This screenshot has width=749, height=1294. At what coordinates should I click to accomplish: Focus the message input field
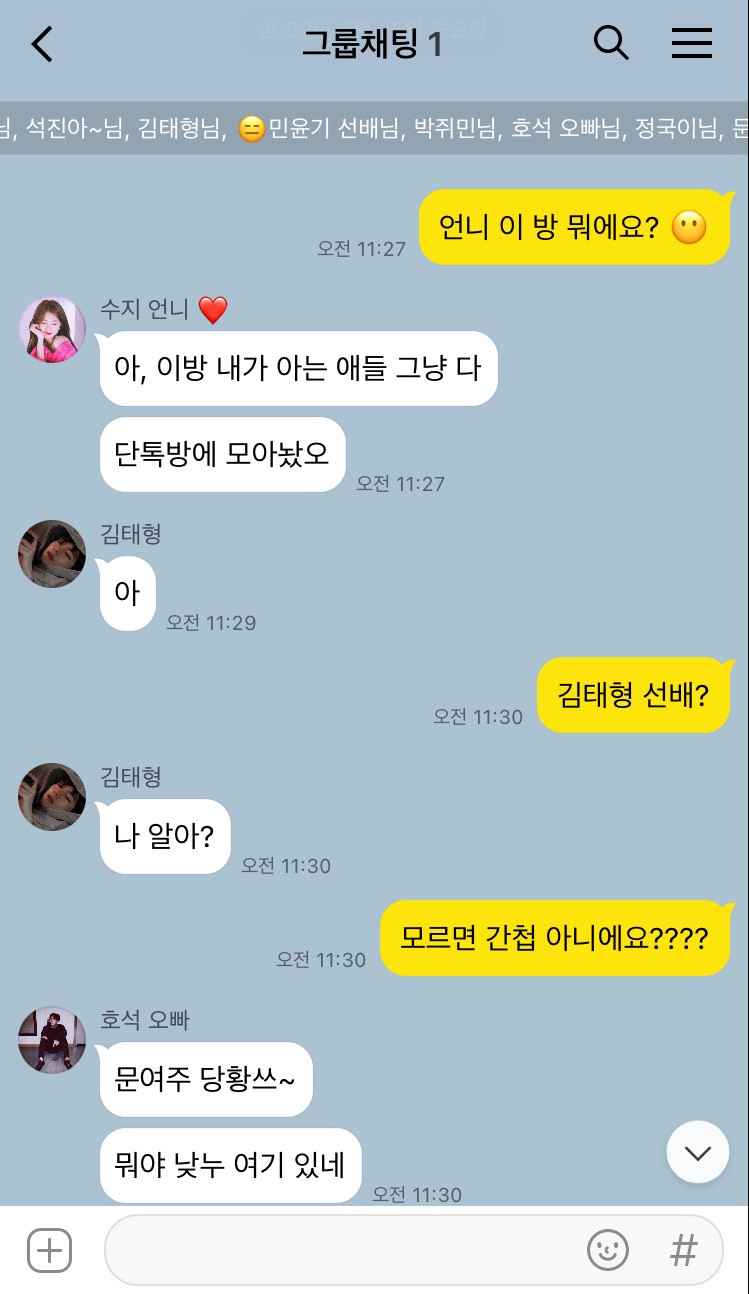click(340, 1250)
